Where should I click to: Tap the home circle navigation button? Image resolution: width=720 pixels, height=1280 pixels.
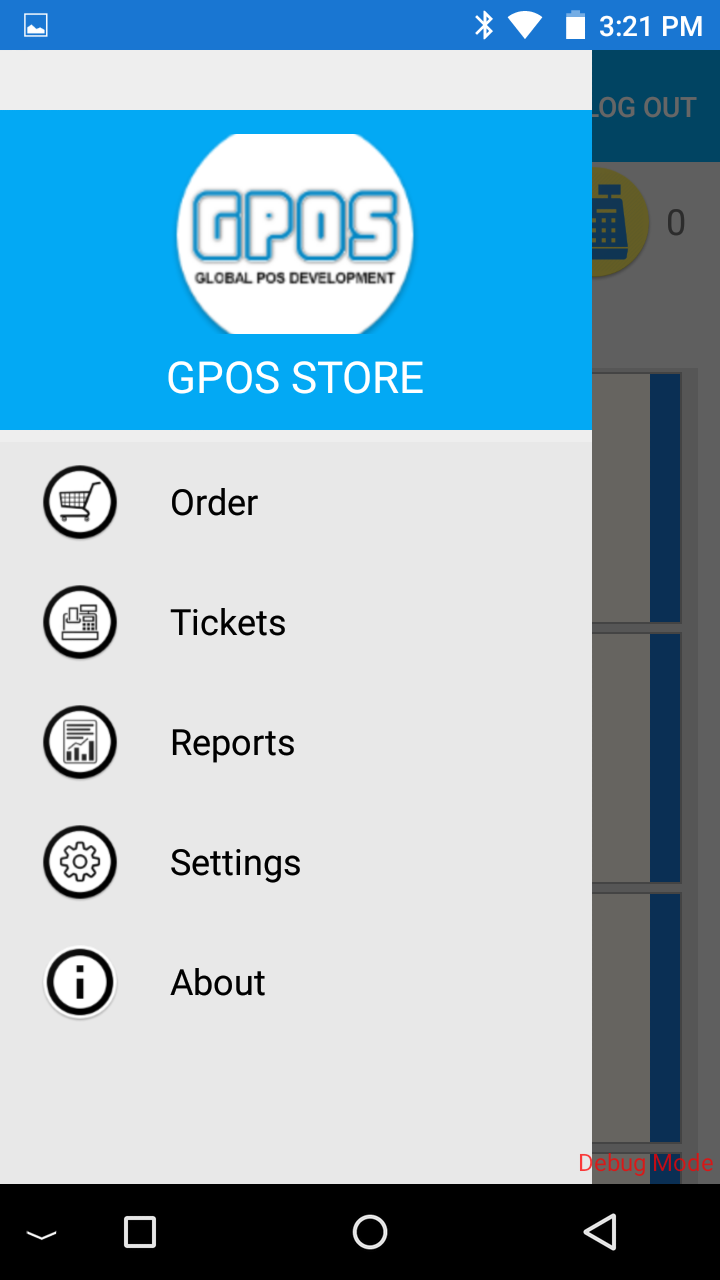(369, 1233)
